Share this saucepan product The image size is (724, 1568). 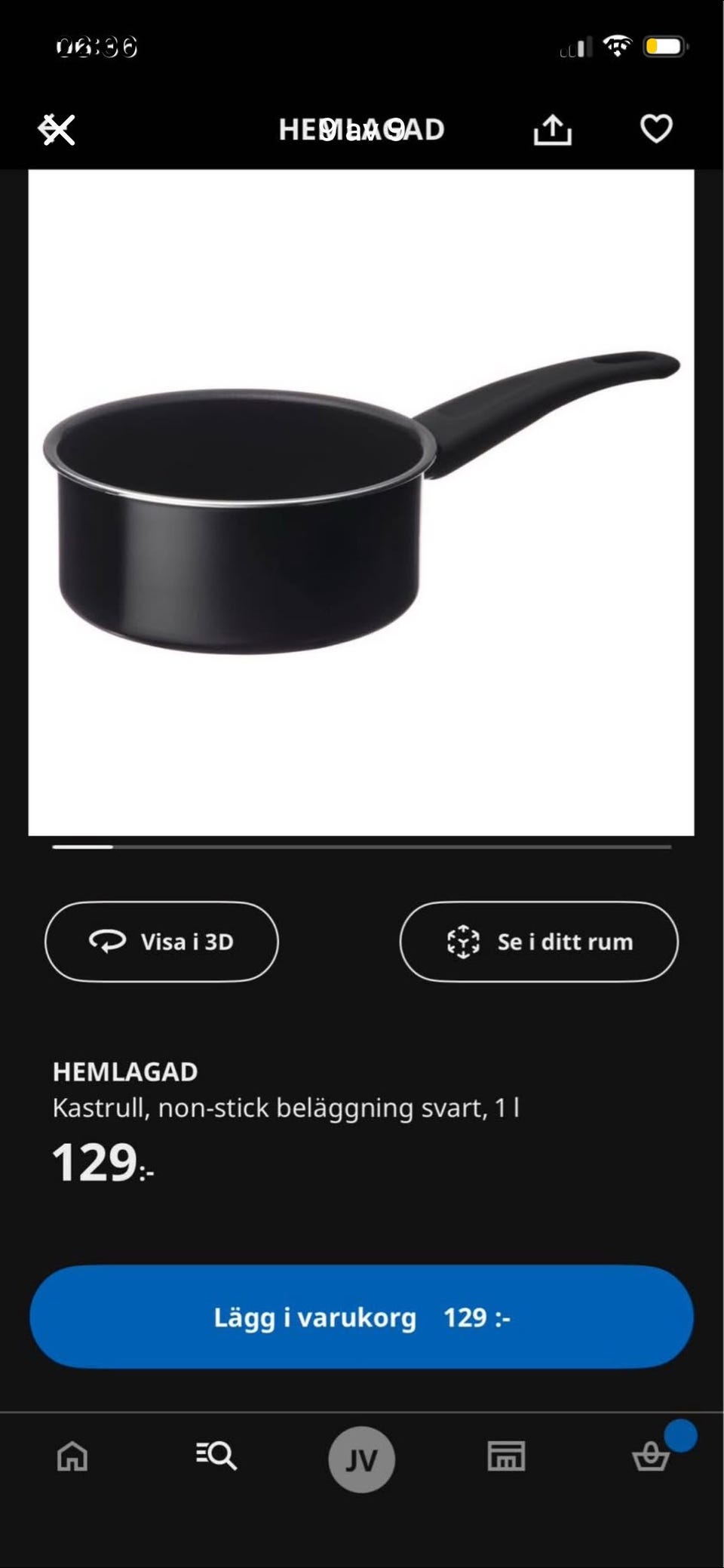coord(552,130)
